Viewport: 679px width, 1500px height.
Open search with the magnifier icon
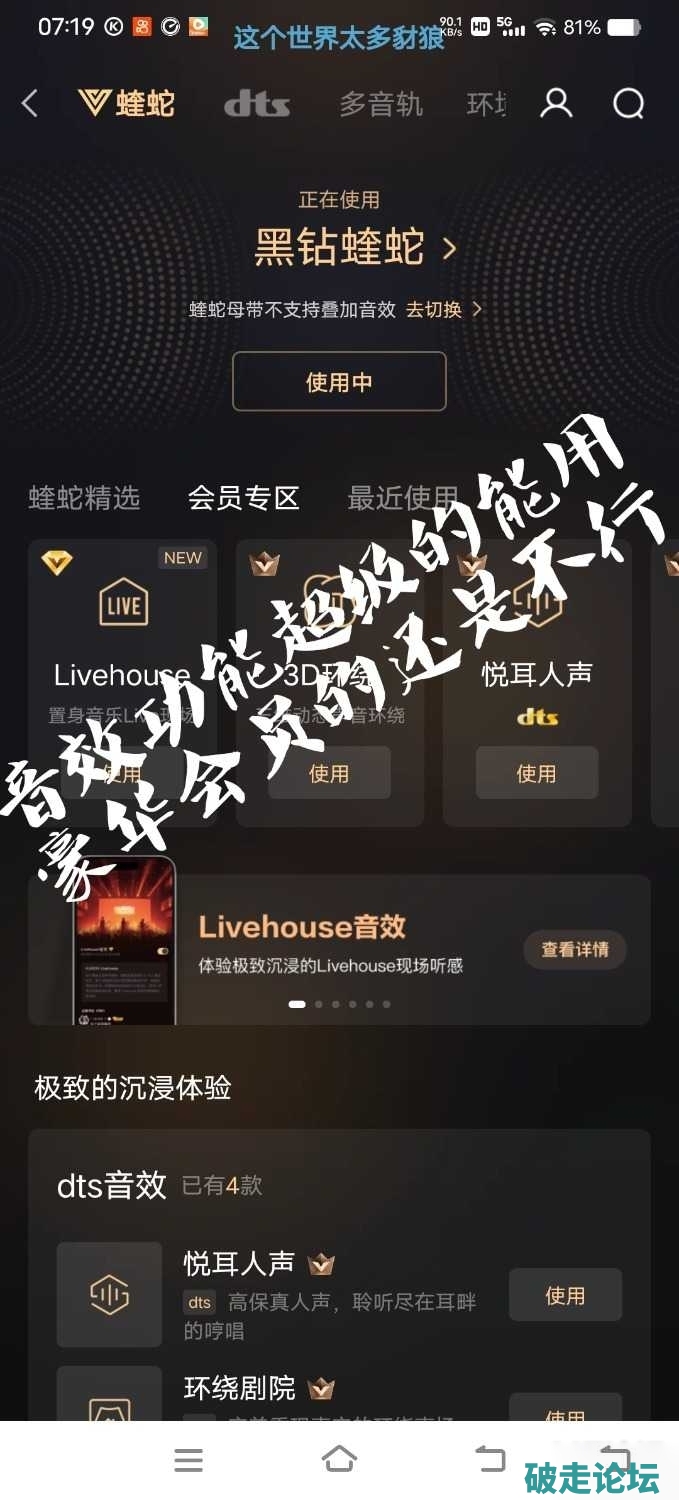628,103
